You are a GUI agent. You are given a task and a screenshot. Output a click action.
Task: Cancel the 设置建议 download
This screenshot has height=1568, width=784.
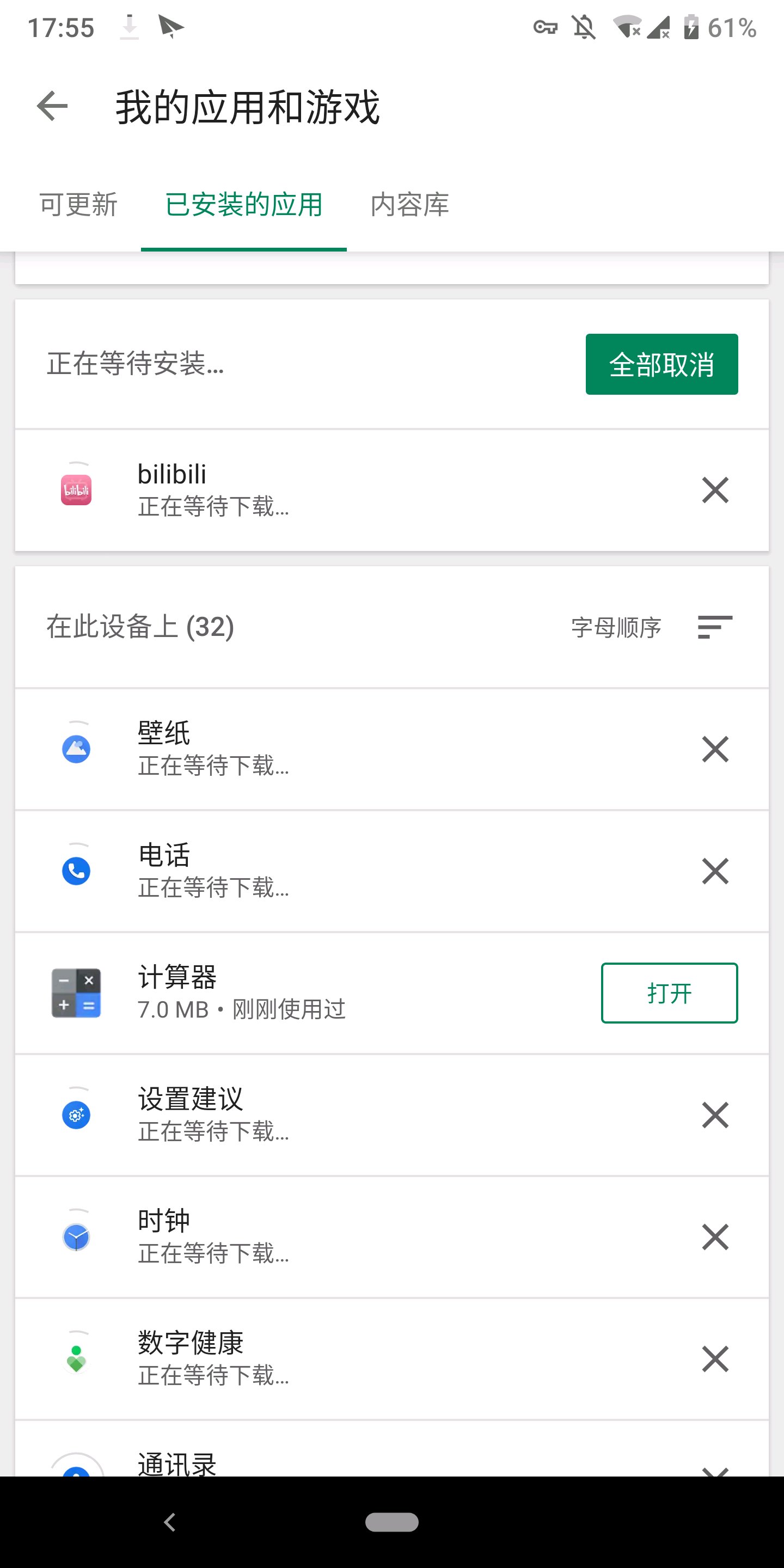click(715, 1115)
